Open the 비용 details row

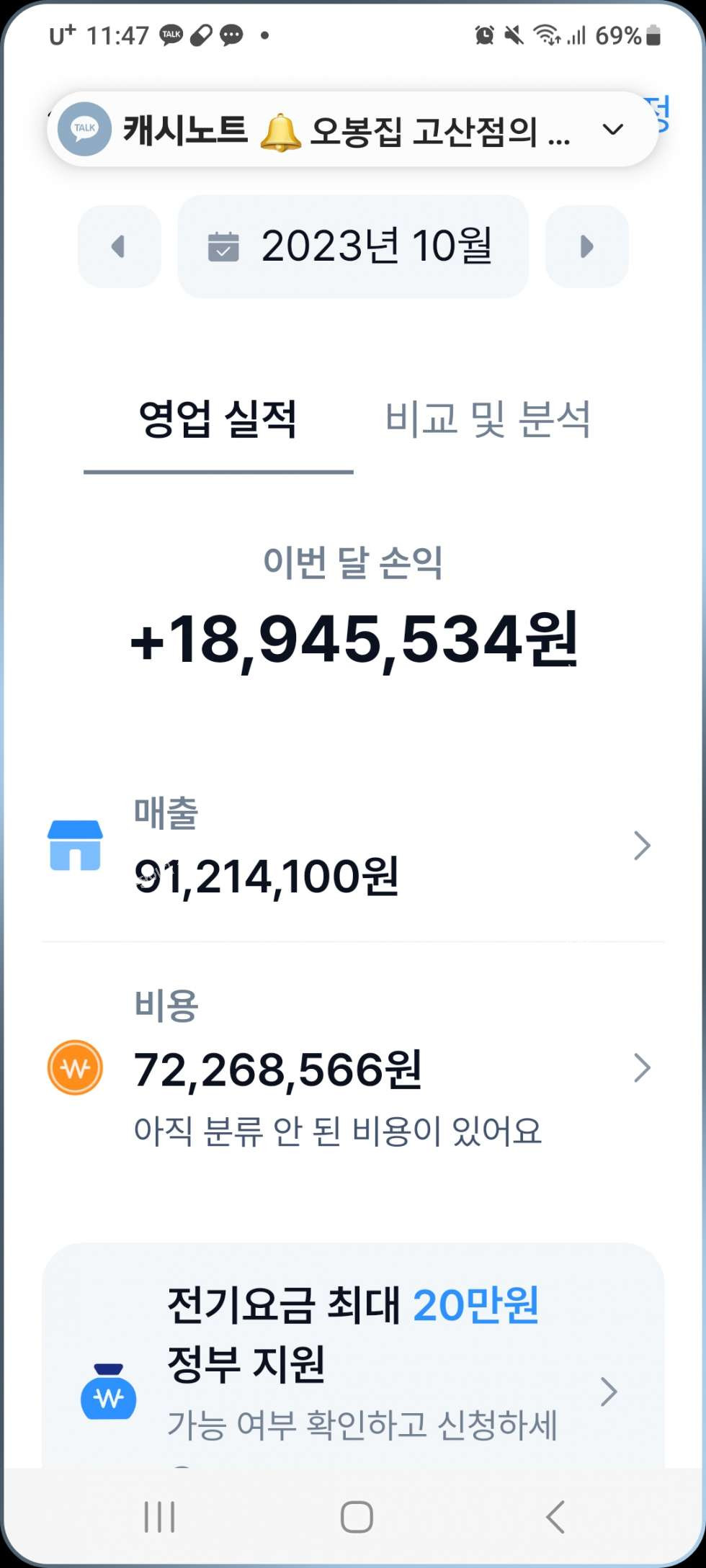(353, 1067)
